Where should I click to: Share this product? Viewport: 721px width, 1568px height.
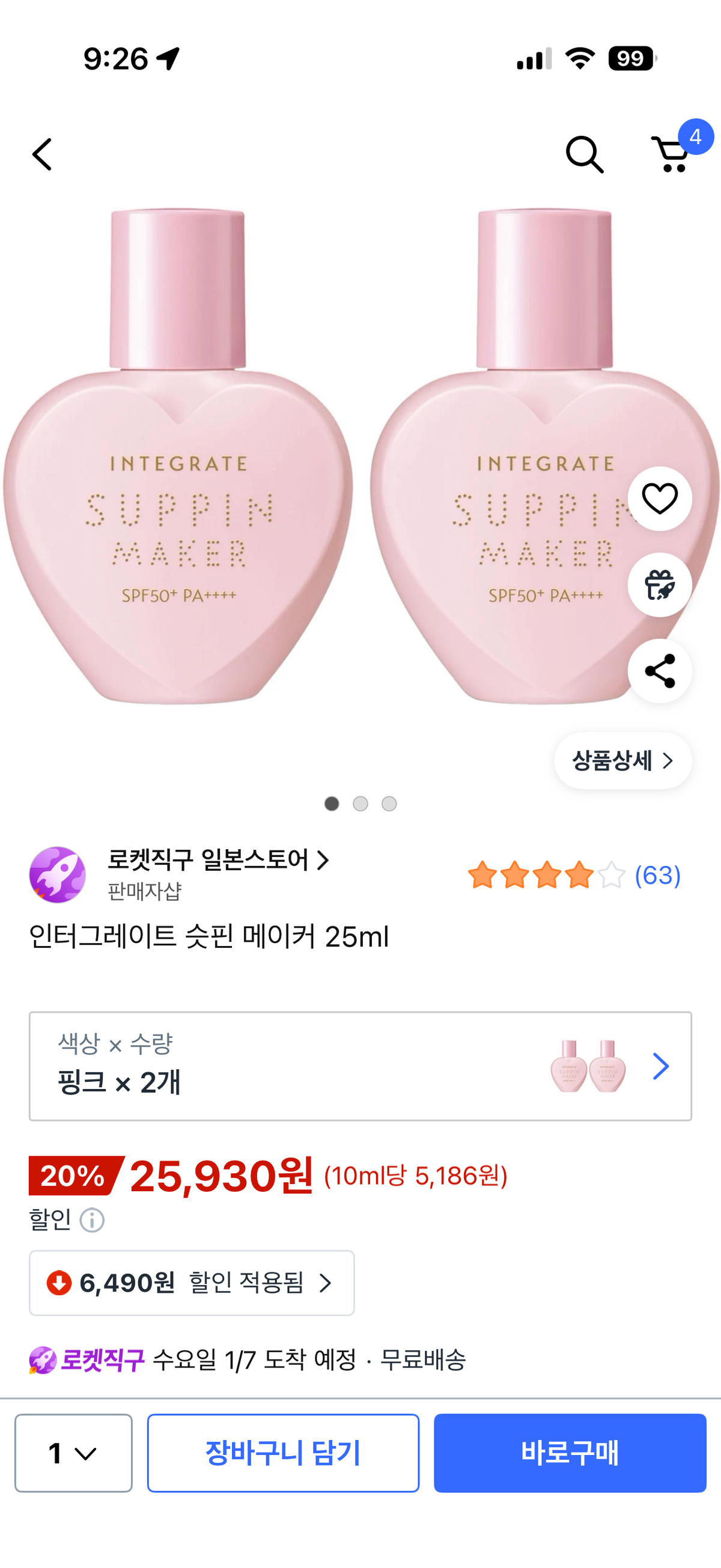[660, 671]
